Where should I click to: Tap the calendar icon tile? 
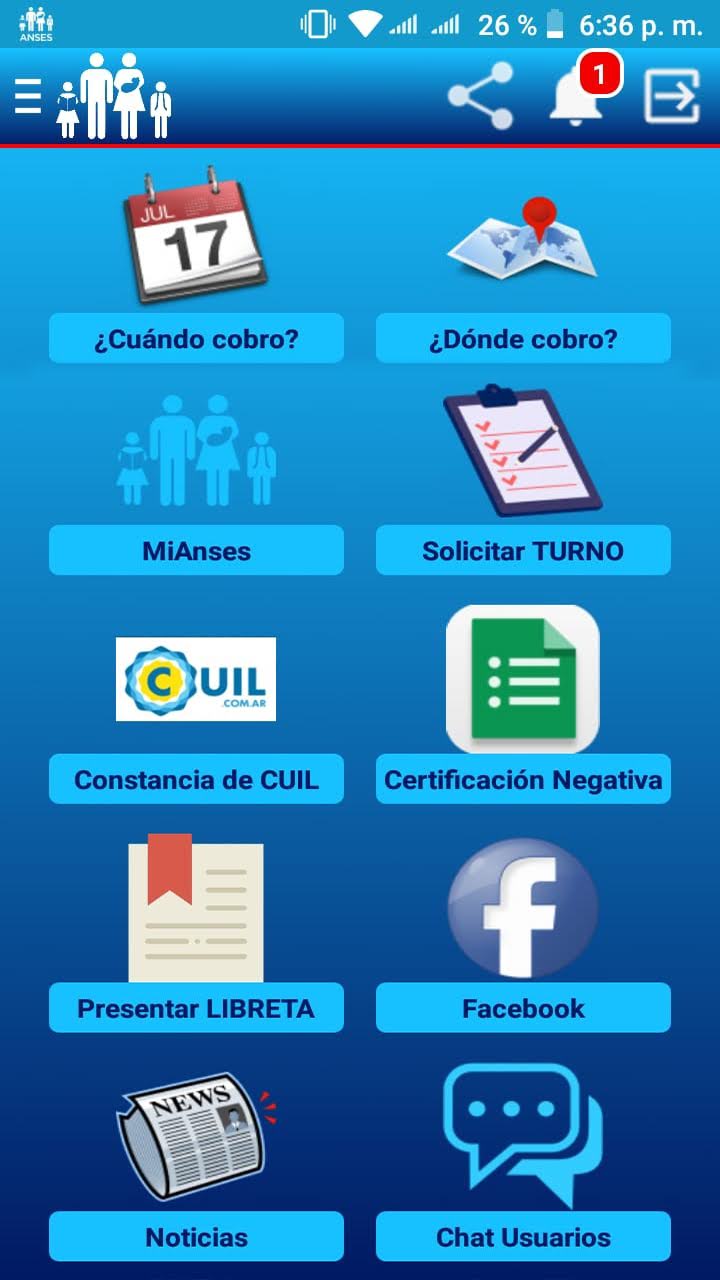pyautogui.click(x=195, y=235)
